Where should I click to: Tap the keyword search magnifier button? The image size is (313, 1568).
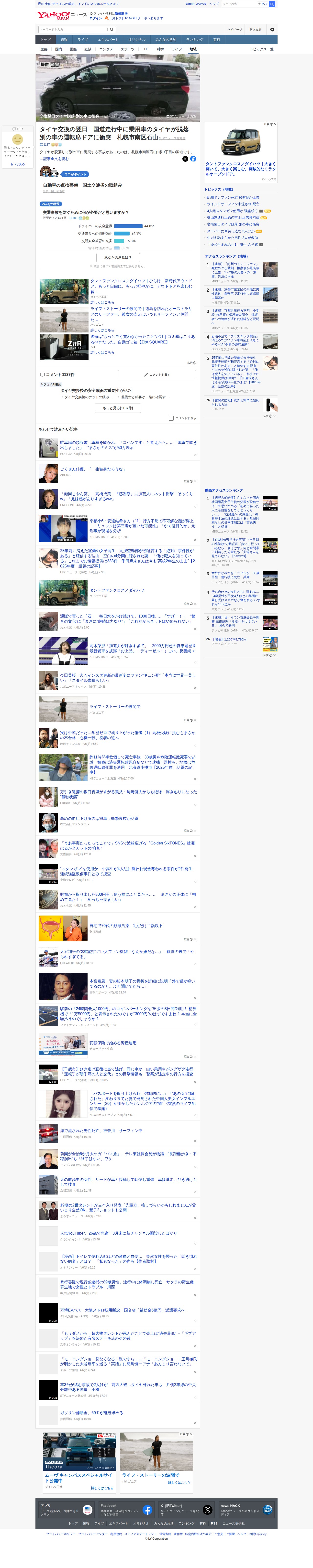click(x=112, y=29)
